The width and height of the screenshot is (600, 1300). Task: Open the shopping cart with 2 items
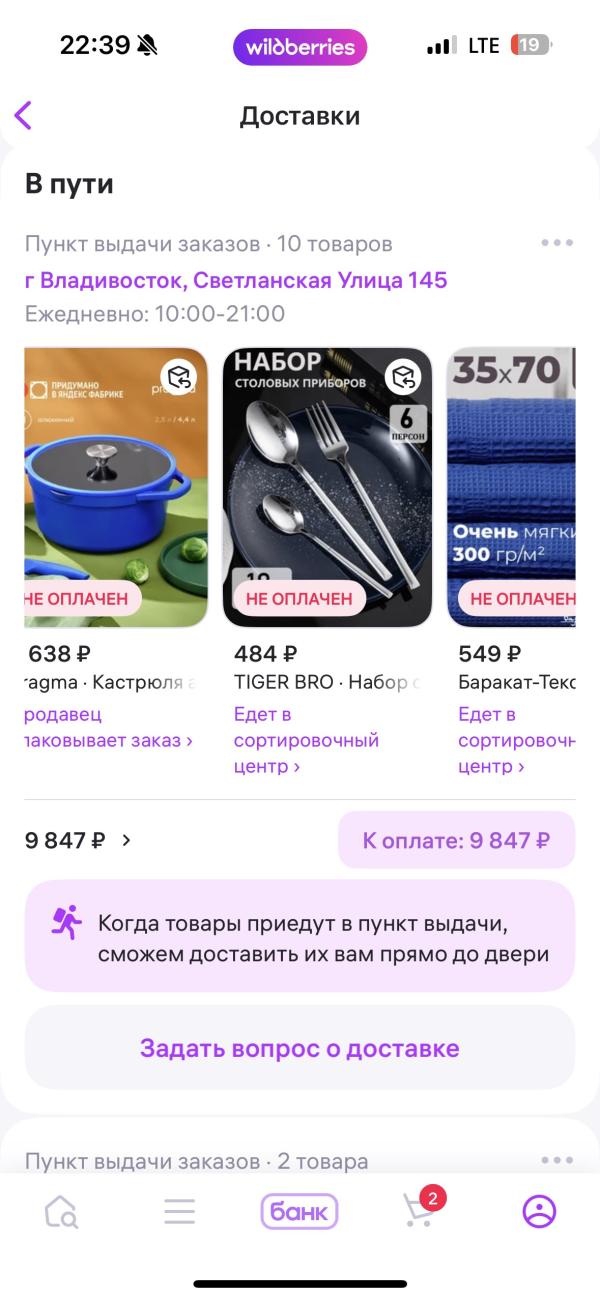tap(420, 1210)
